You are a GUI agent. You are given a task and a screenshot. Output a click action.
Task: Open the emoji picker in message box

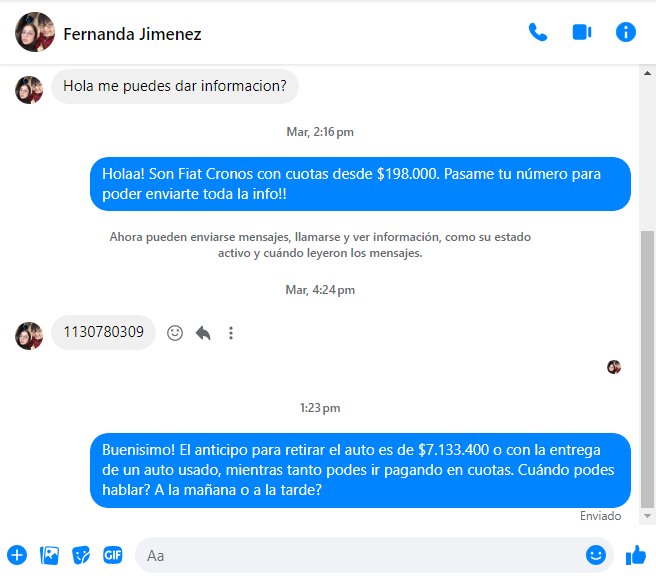coord(596,554)
